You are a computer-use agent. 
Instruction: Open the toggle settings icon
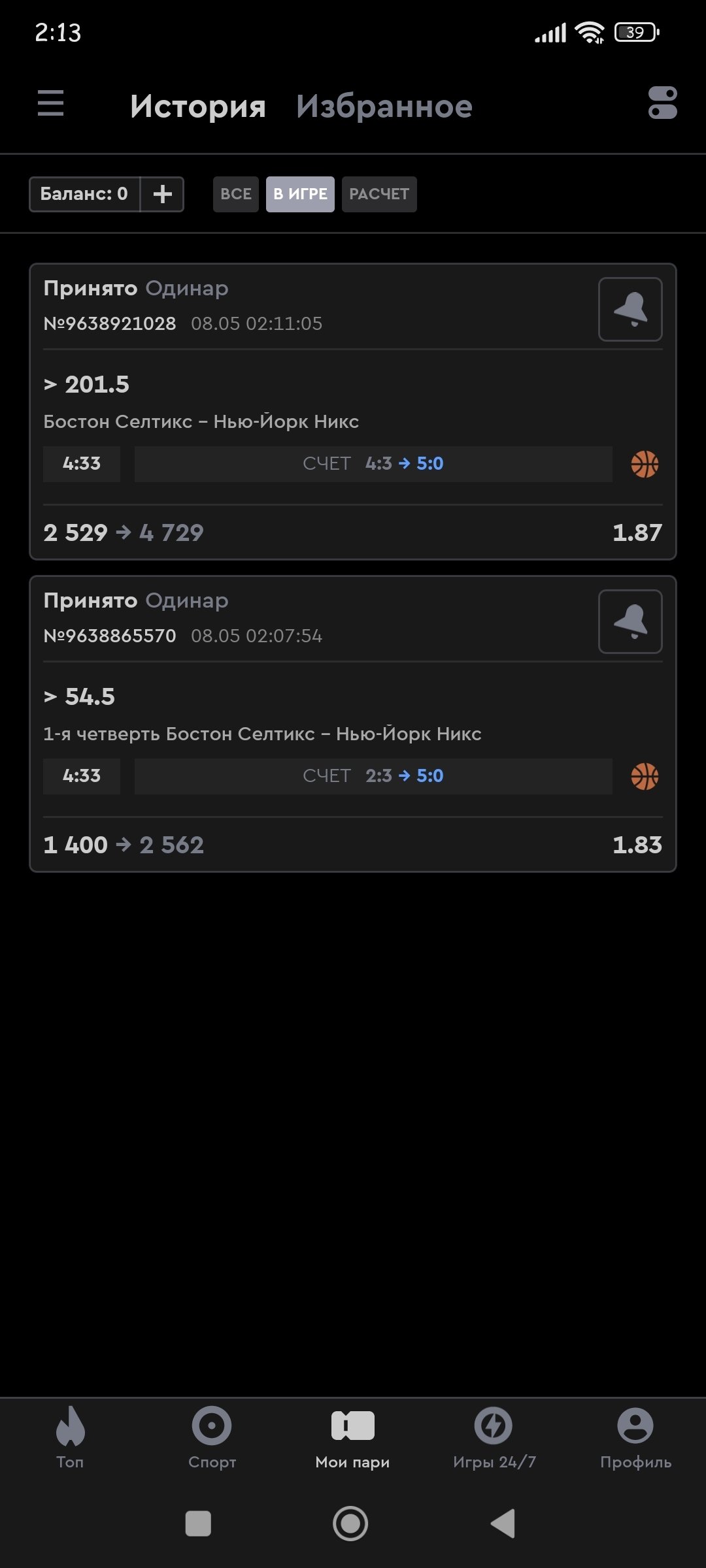[x=662, y=103]
